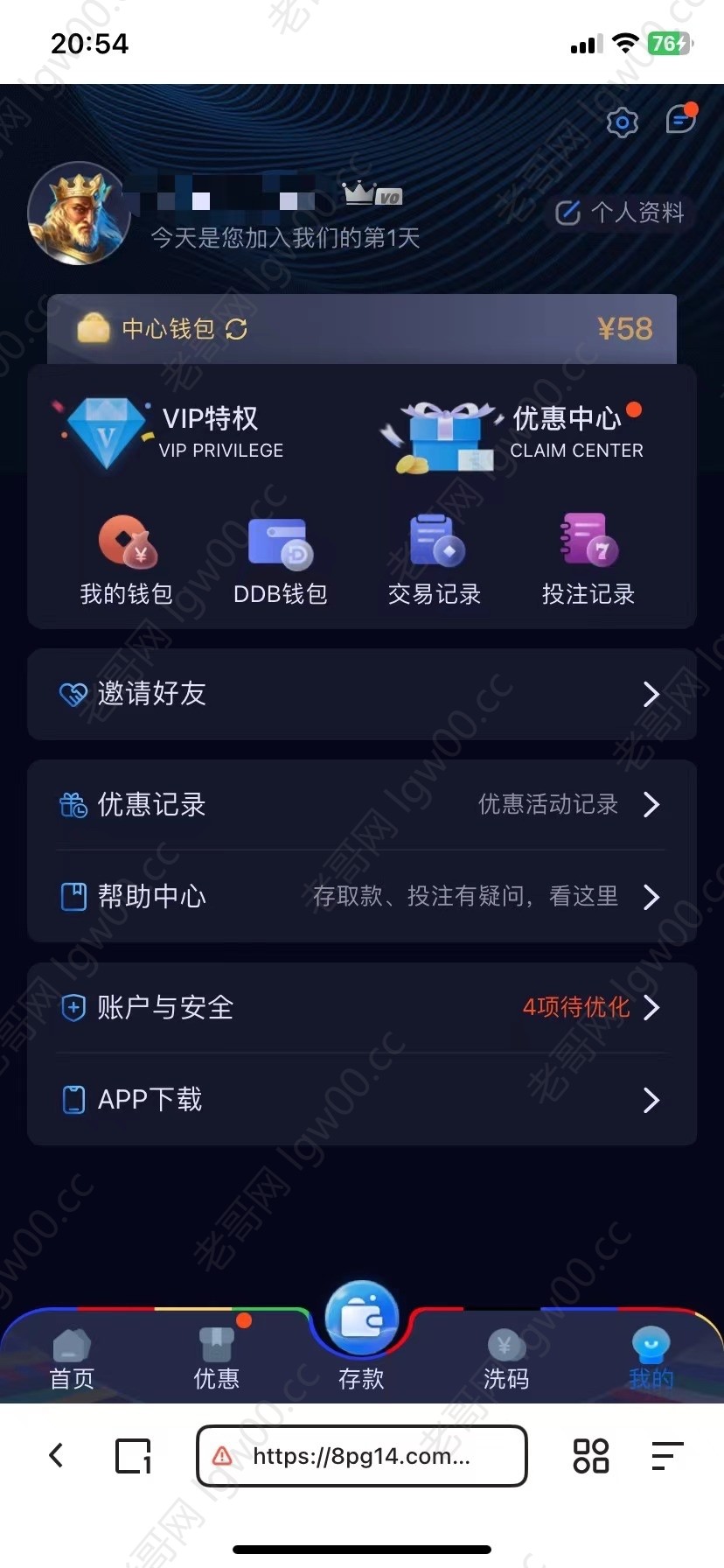Screen dimensions: 724x1568
Task: Switch to the 洗码 tab
Action: (x=505, y=1361)
